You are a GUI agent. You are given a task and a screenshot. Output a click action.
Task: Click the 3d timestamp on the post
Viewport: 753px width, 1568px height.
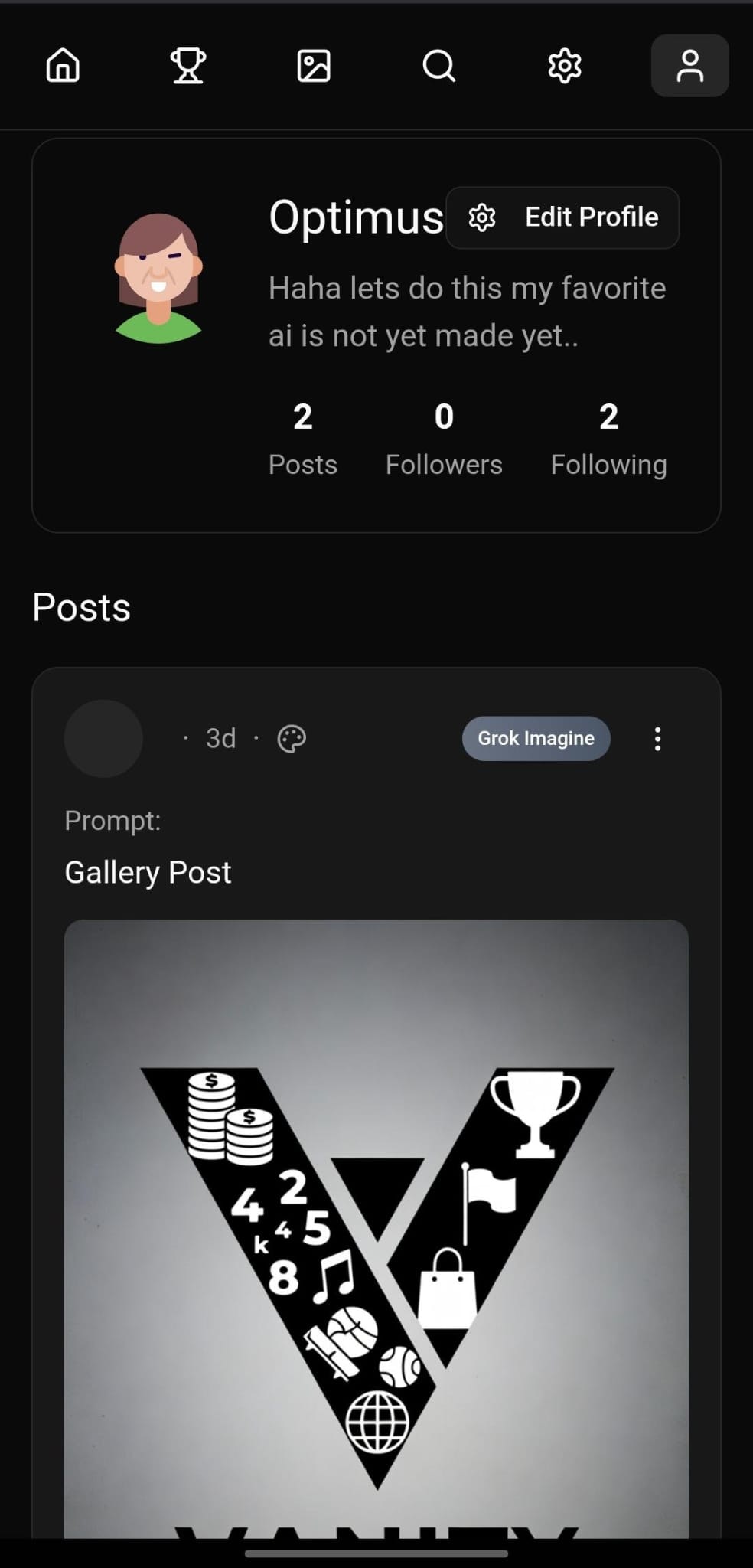click(x=220, y=738)
